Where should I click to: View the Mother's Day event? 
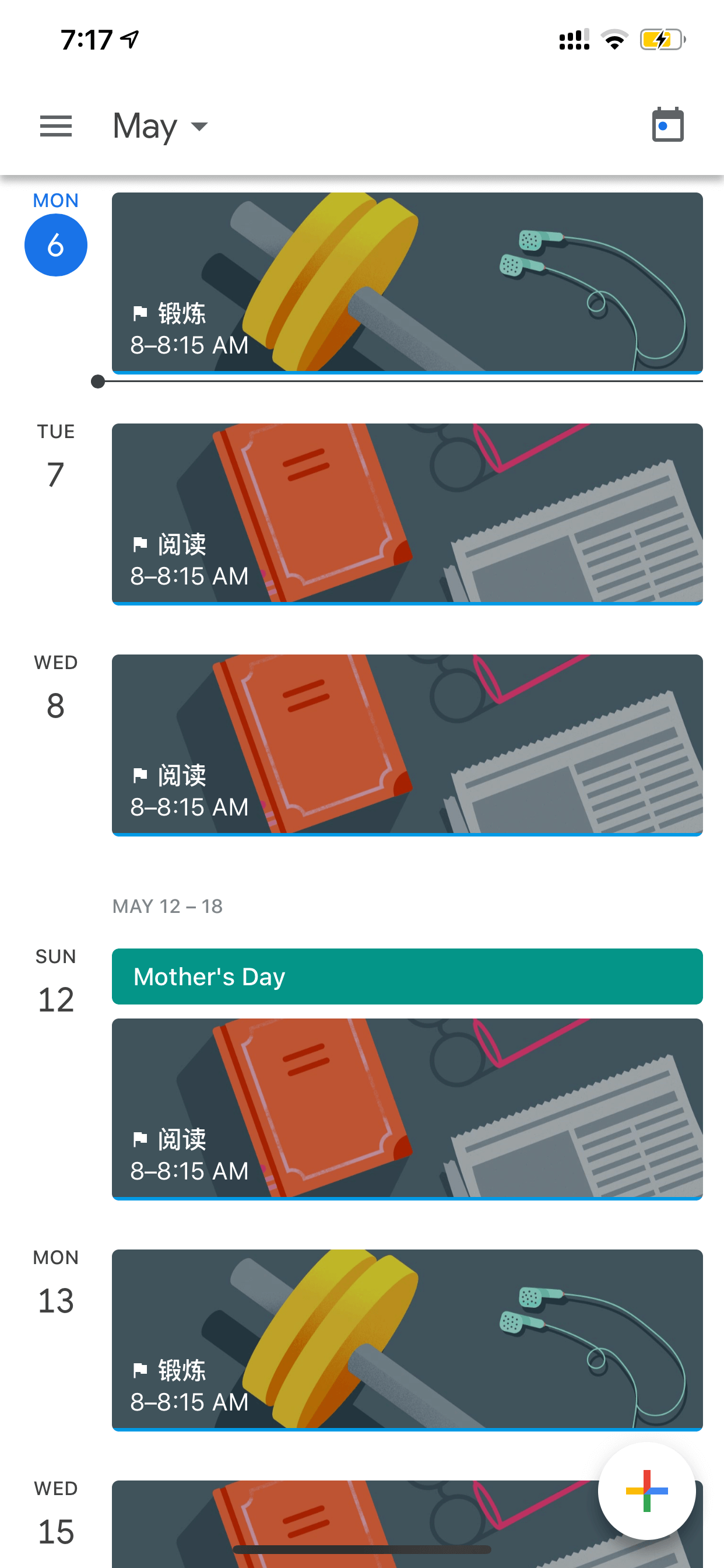coord(407,976)
